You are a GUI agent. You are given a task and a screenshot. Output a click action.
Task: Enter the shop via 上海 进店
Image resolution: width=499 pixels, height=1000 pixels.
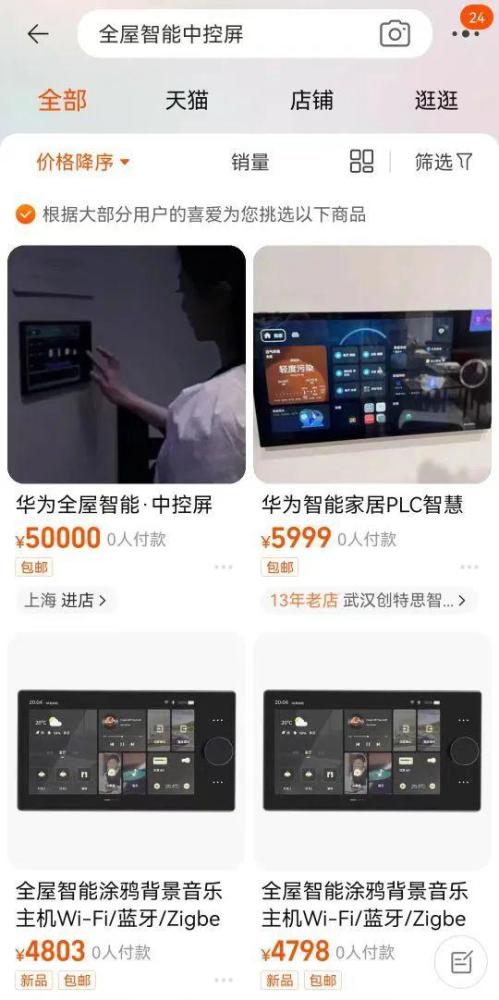pyautogui.click(x=64, y=600)
